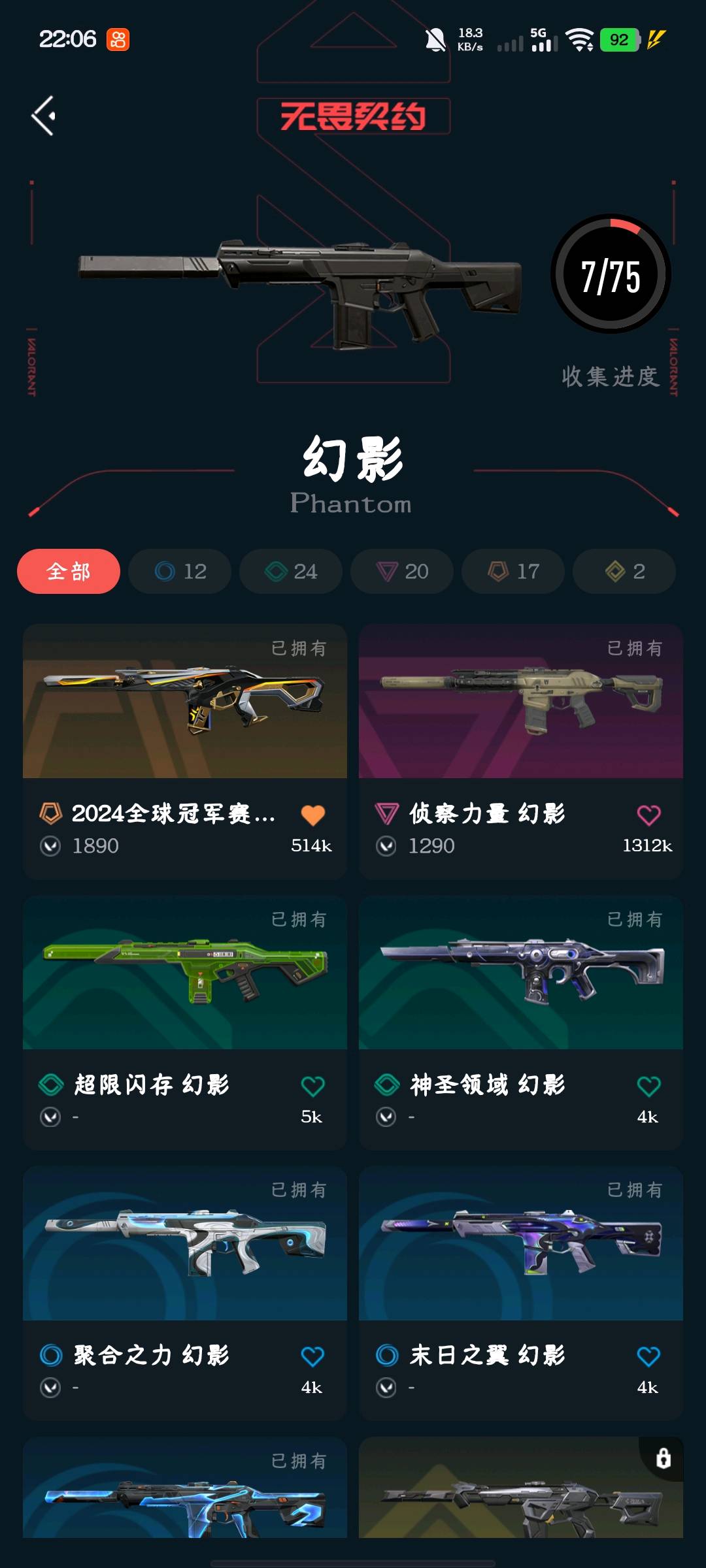Filter skins by the green tier showing 24

click(x=291, y=572)
